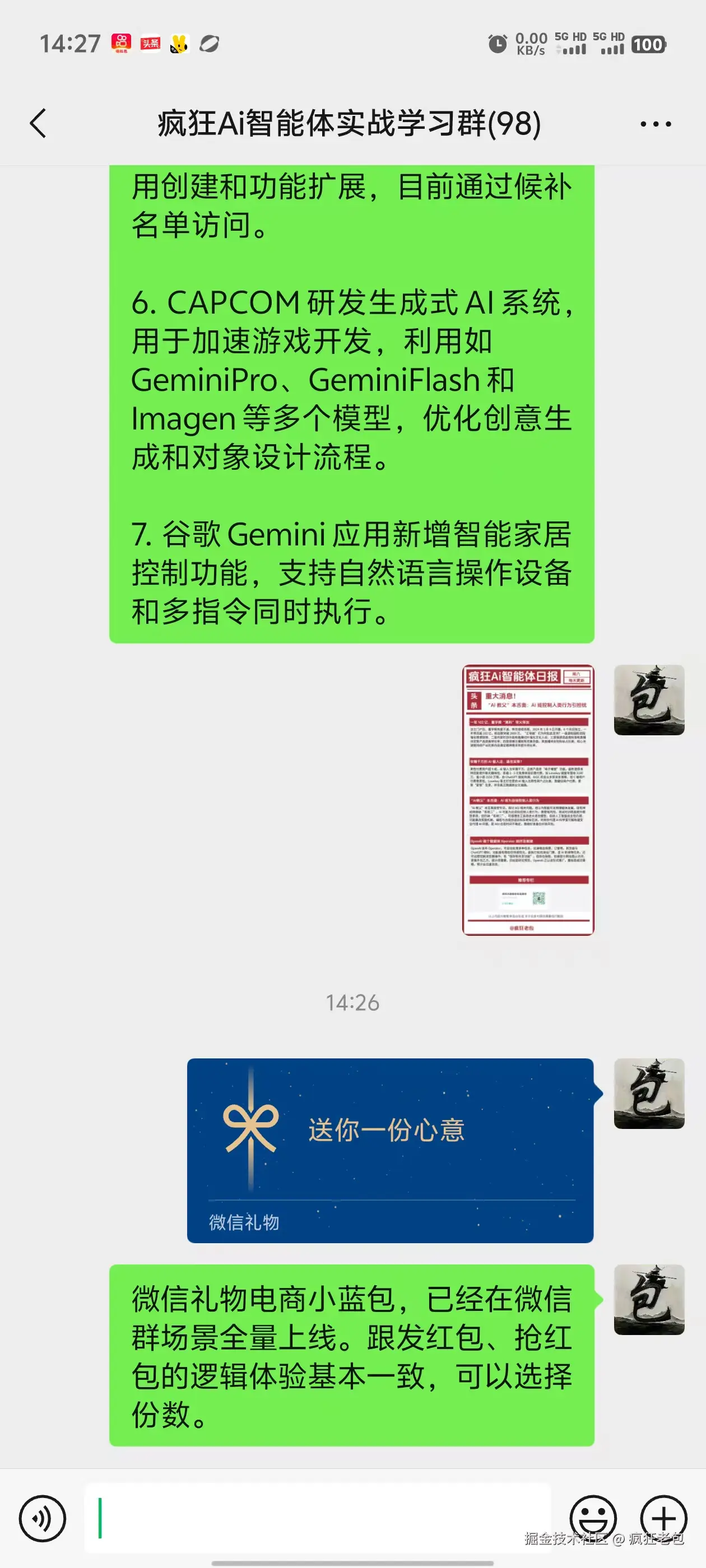The width and height of the screenshot is (706, 1568).
Task: Open the group chat's more options menu
Action: (x=656, y=124)
